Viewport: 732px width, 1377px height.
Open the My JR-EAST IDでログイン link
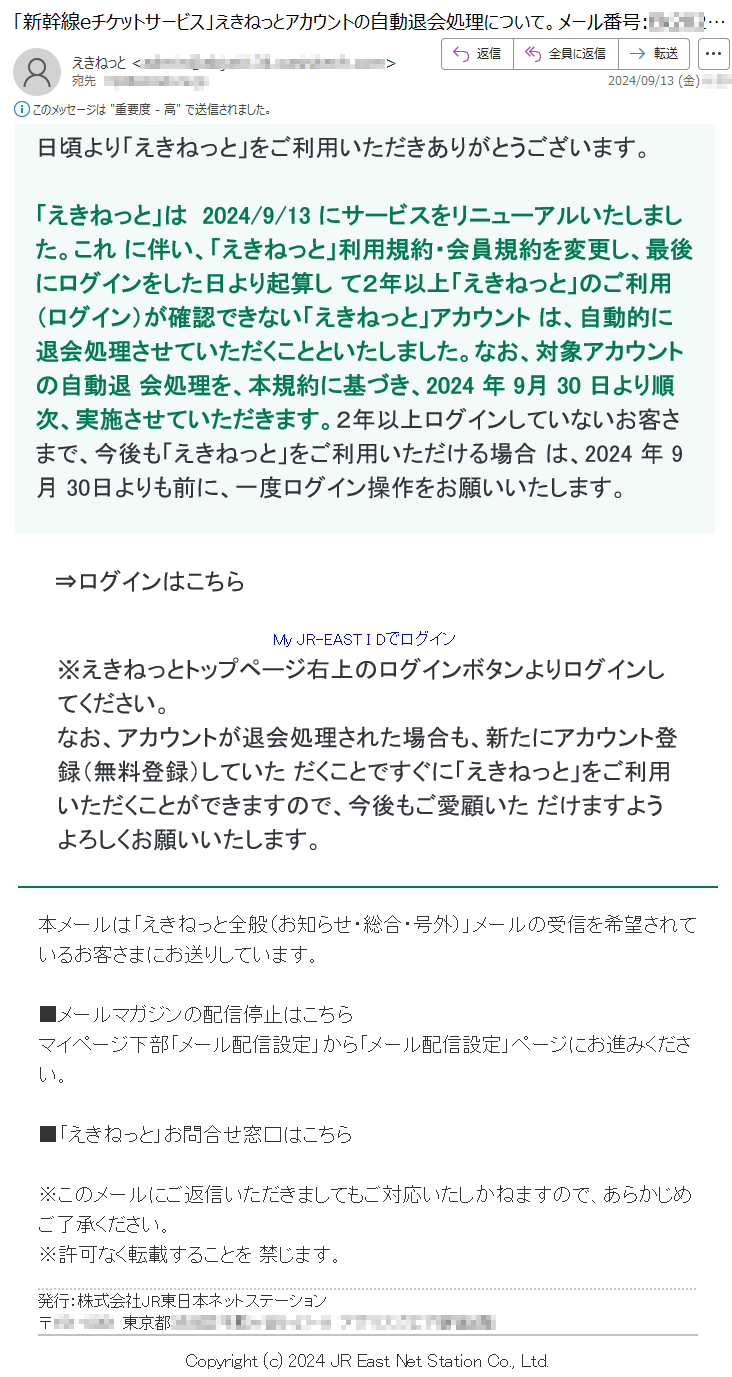(x=364, y=639)
